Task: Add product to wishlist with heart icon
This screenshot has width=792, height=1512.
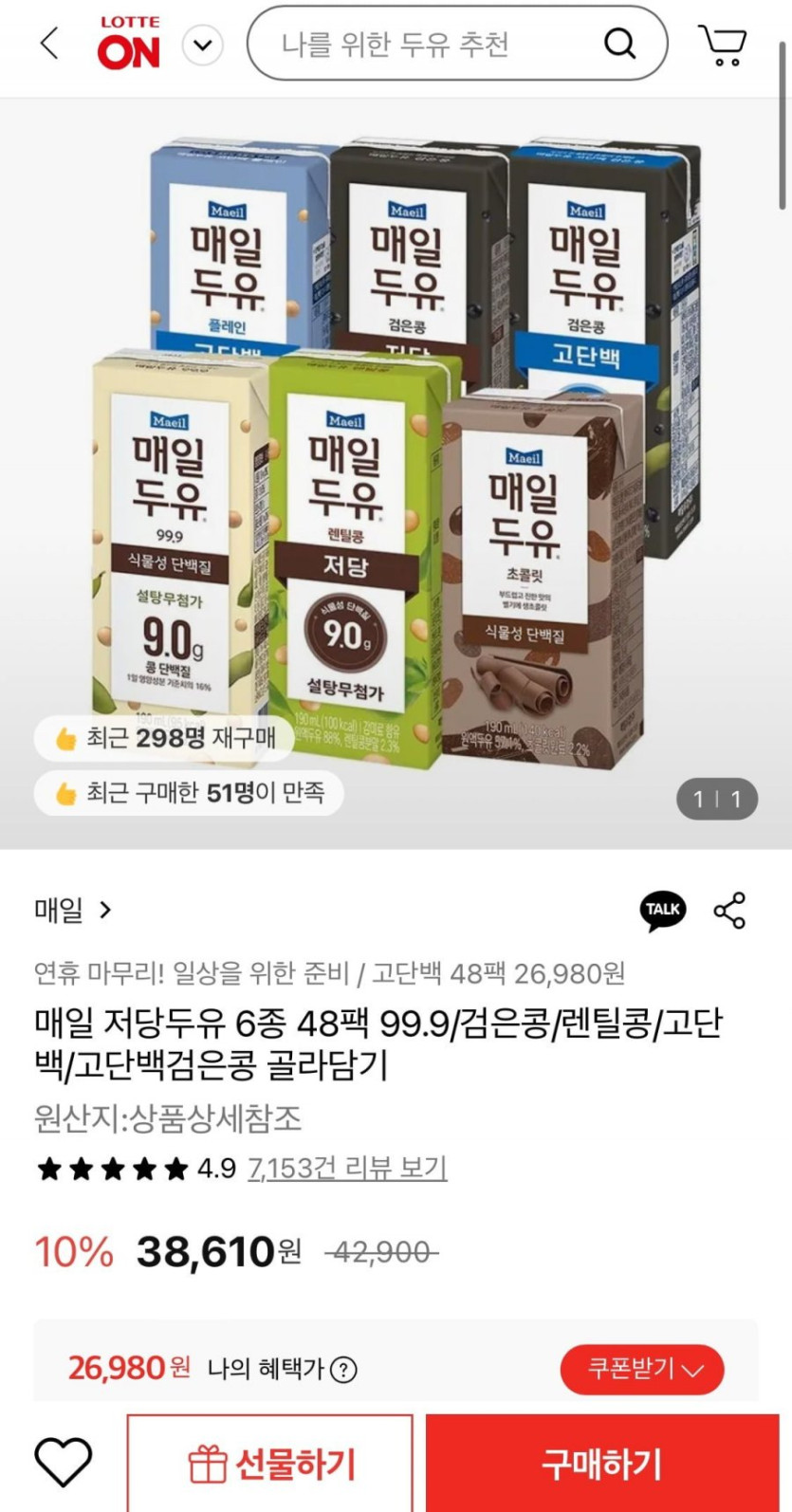Action: tap(64, 1462)
